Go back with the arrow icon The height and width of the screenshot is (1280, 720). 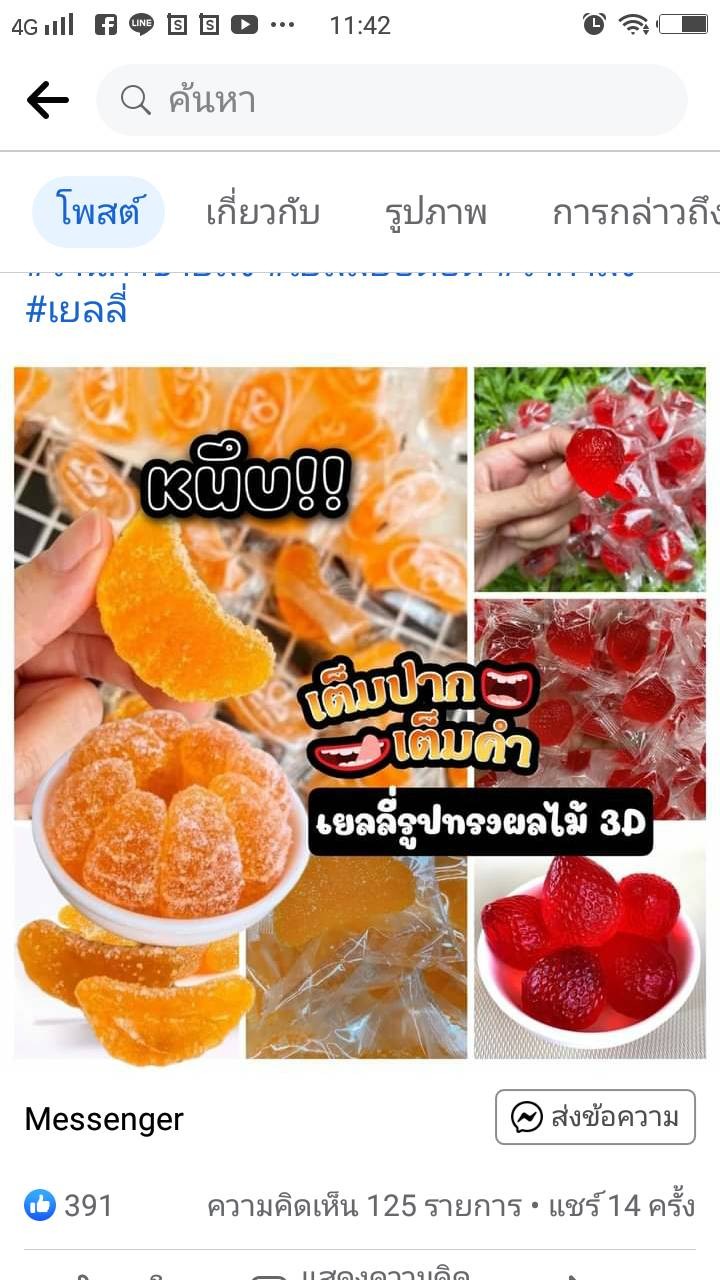point(47,100)
